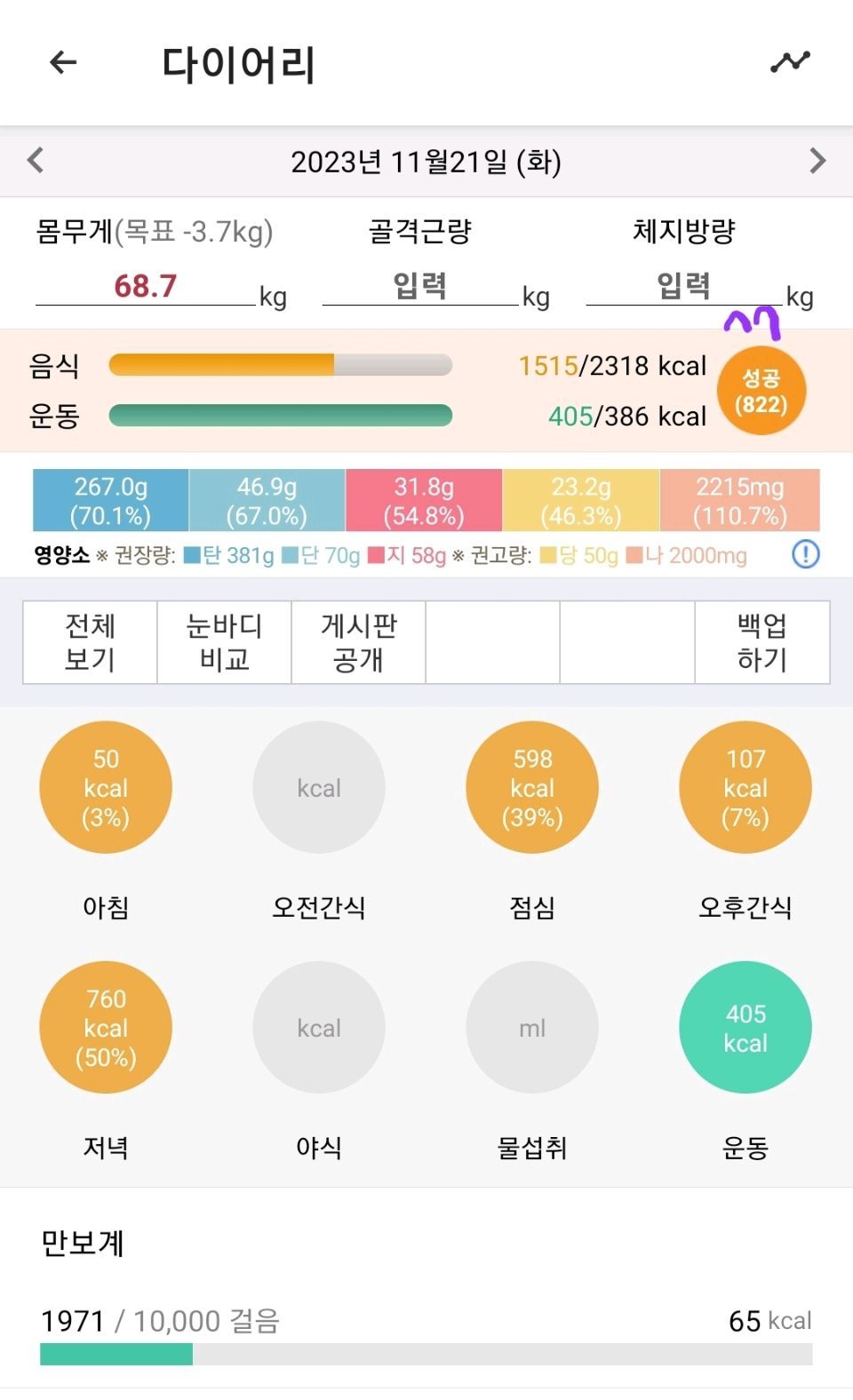Open the nutrient info icon
This screenshot has height=1400, width=853.
805,555
